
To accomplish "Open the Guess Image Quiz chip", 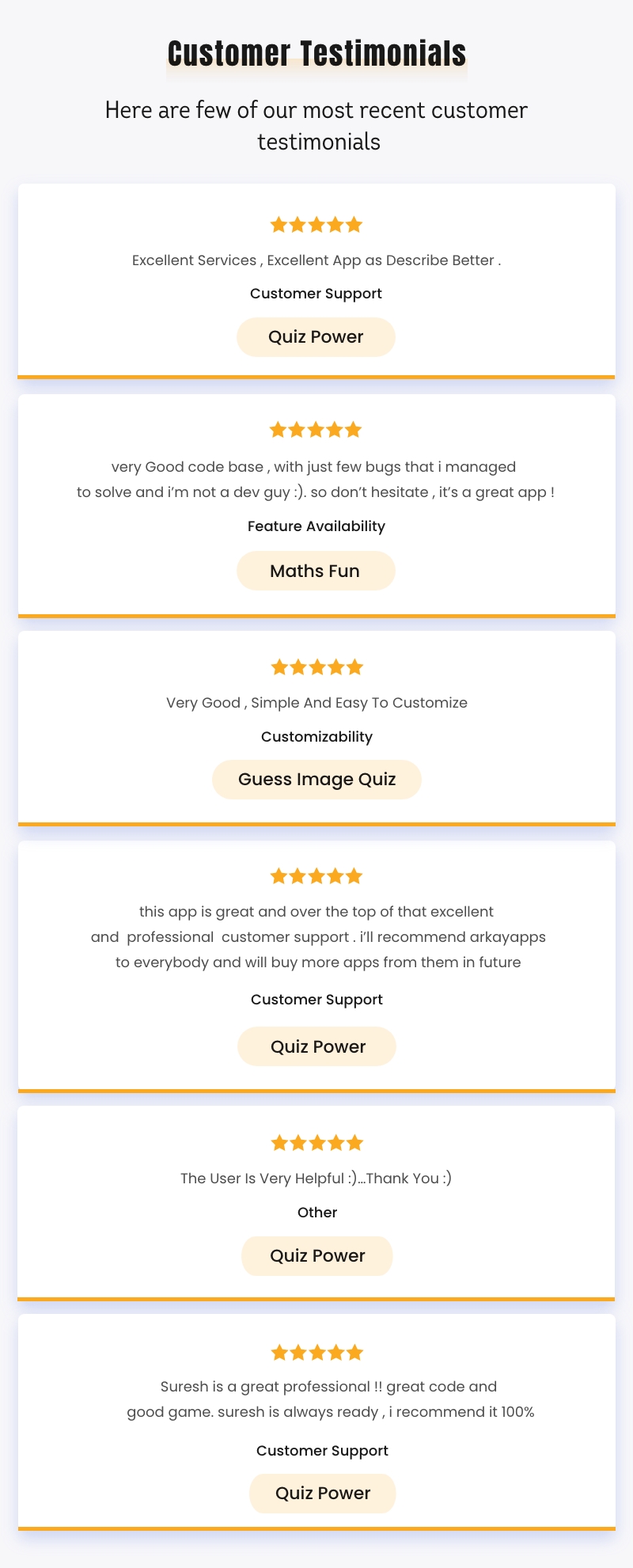I will pyautogui.click(x=316, y=780).
